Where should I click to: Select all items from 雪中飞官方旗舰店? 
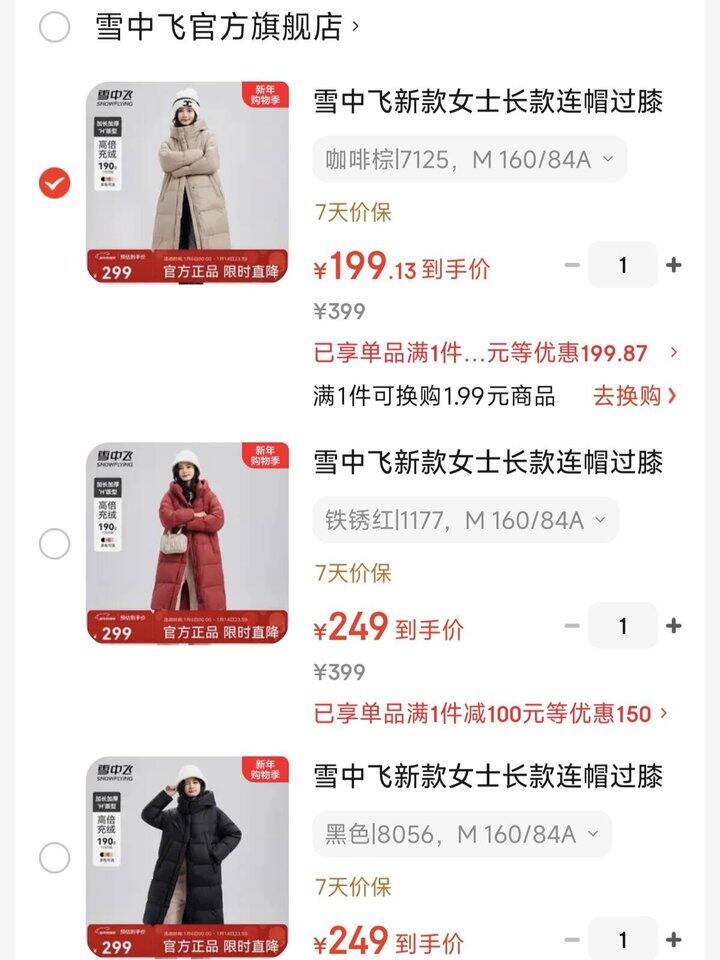[x=54, y=27]
